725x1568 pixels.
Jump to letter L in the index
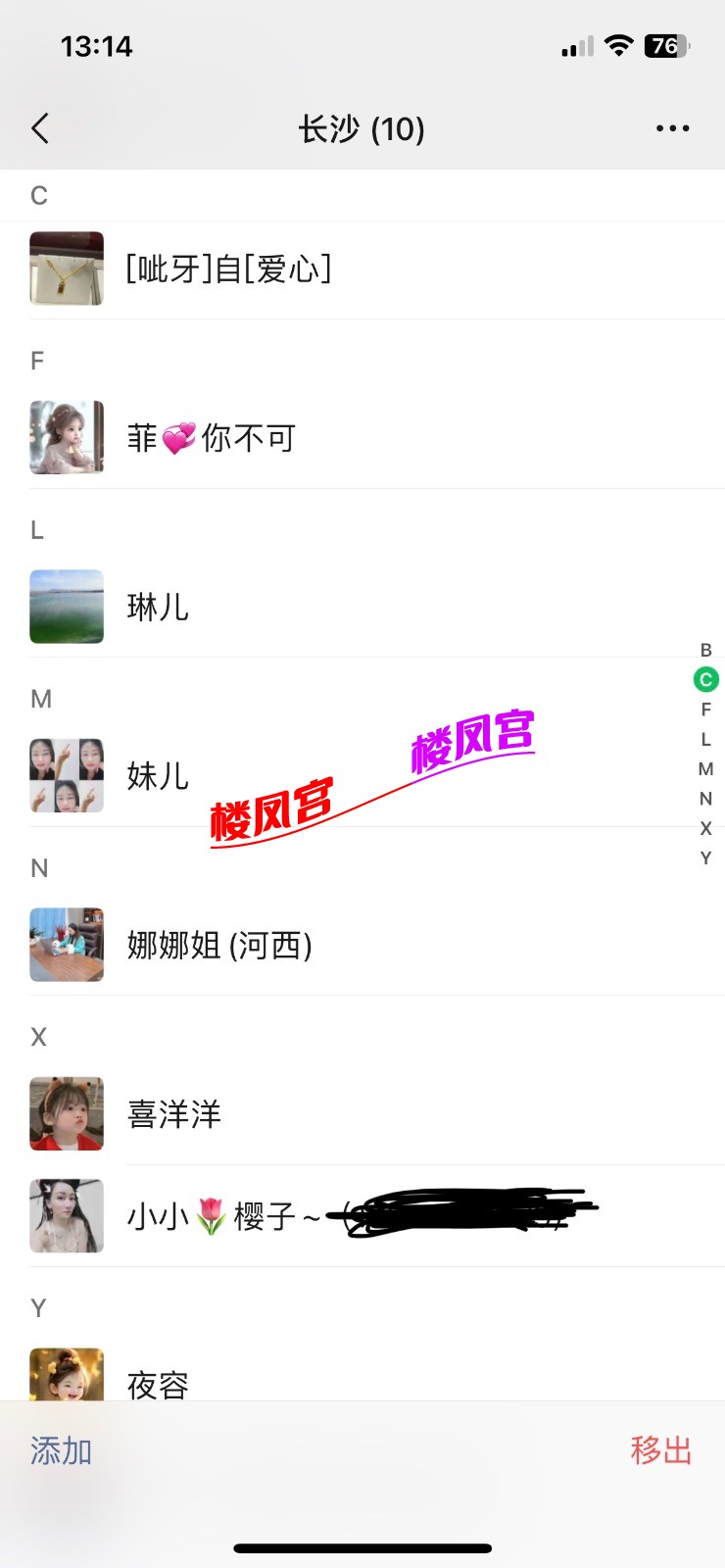click(x=705, y=739)
